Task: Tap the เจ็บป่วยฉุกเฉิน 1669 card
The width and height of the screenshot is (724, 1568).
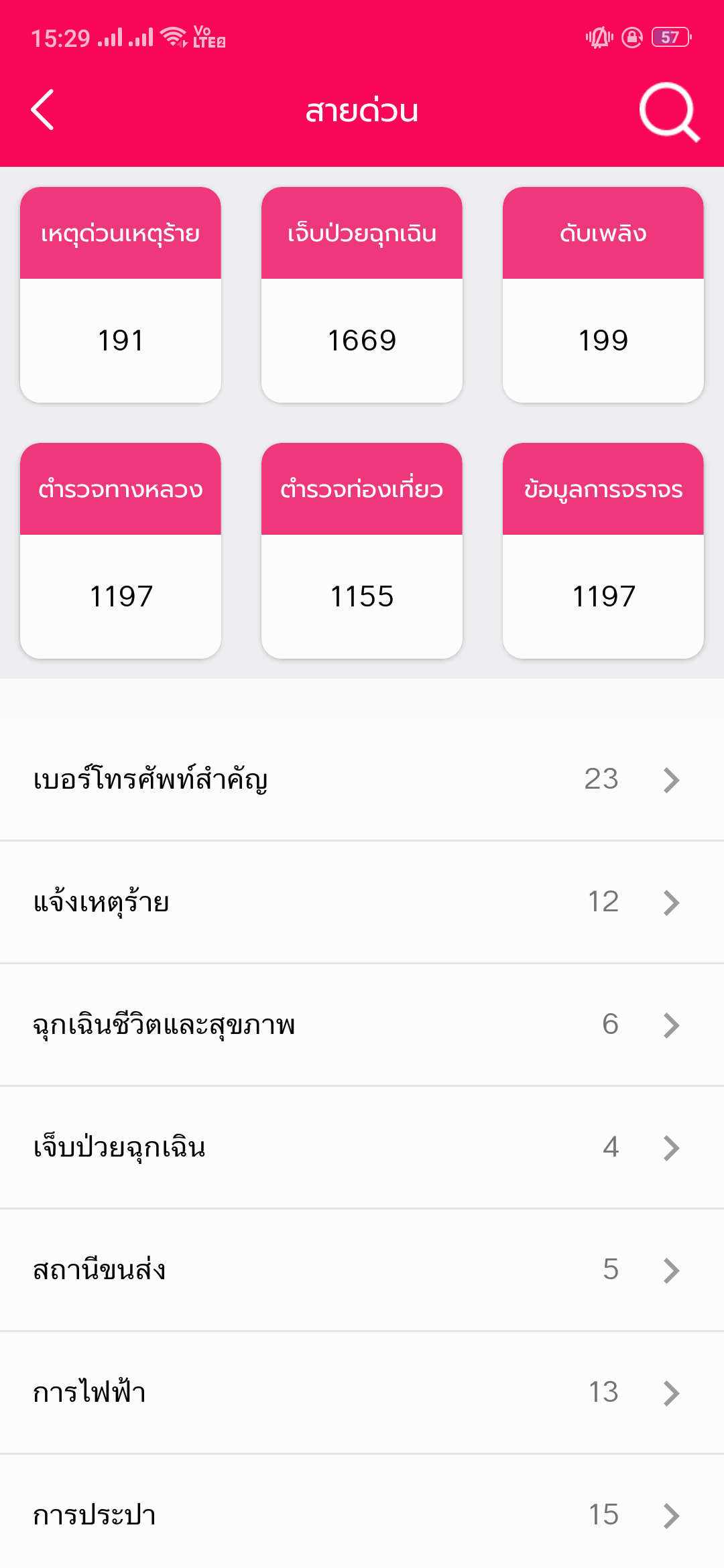Action: [x=362, y=295]
